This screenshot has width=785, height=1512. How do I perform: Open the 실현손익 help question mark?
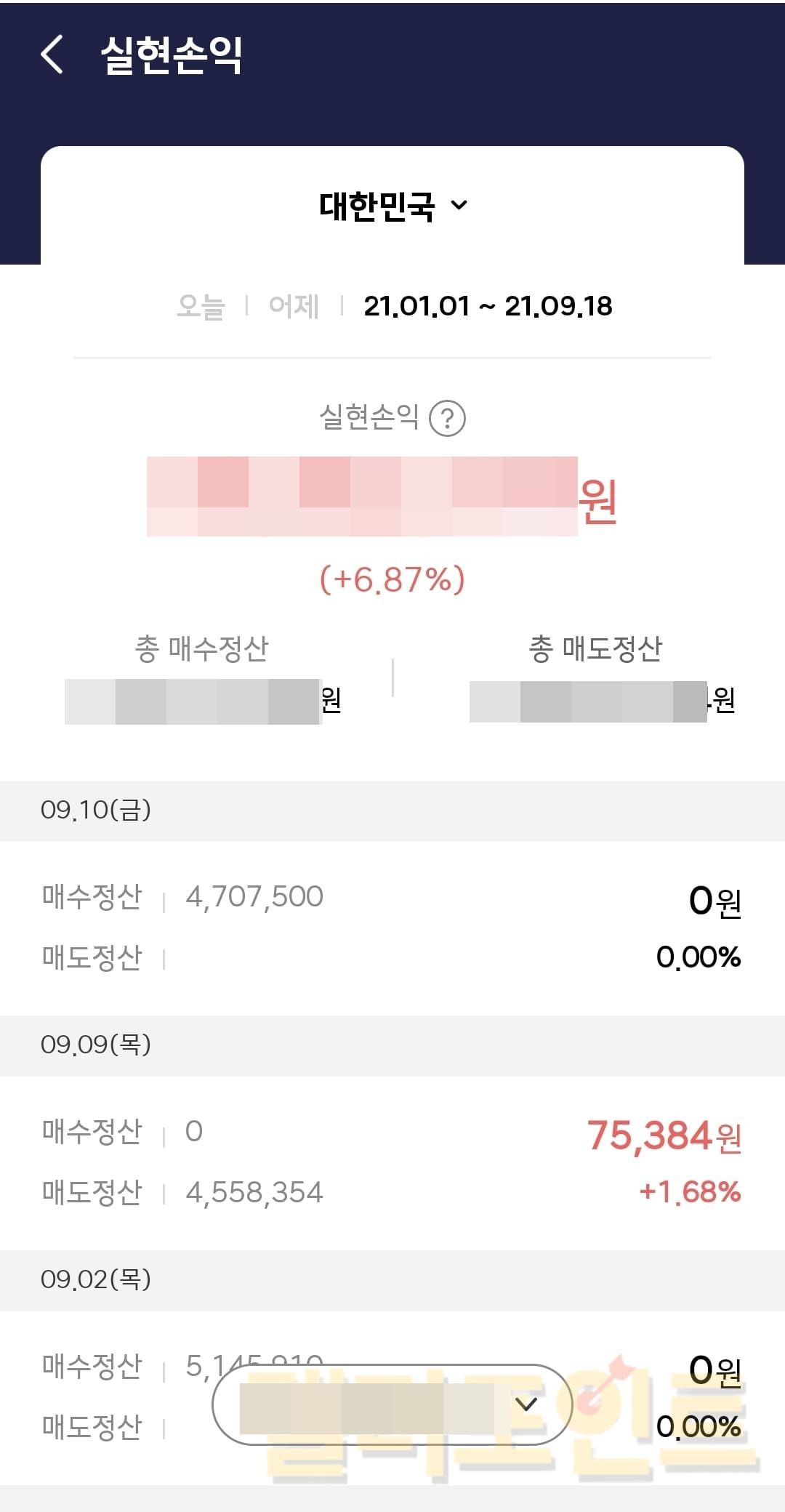coord(447,419)
